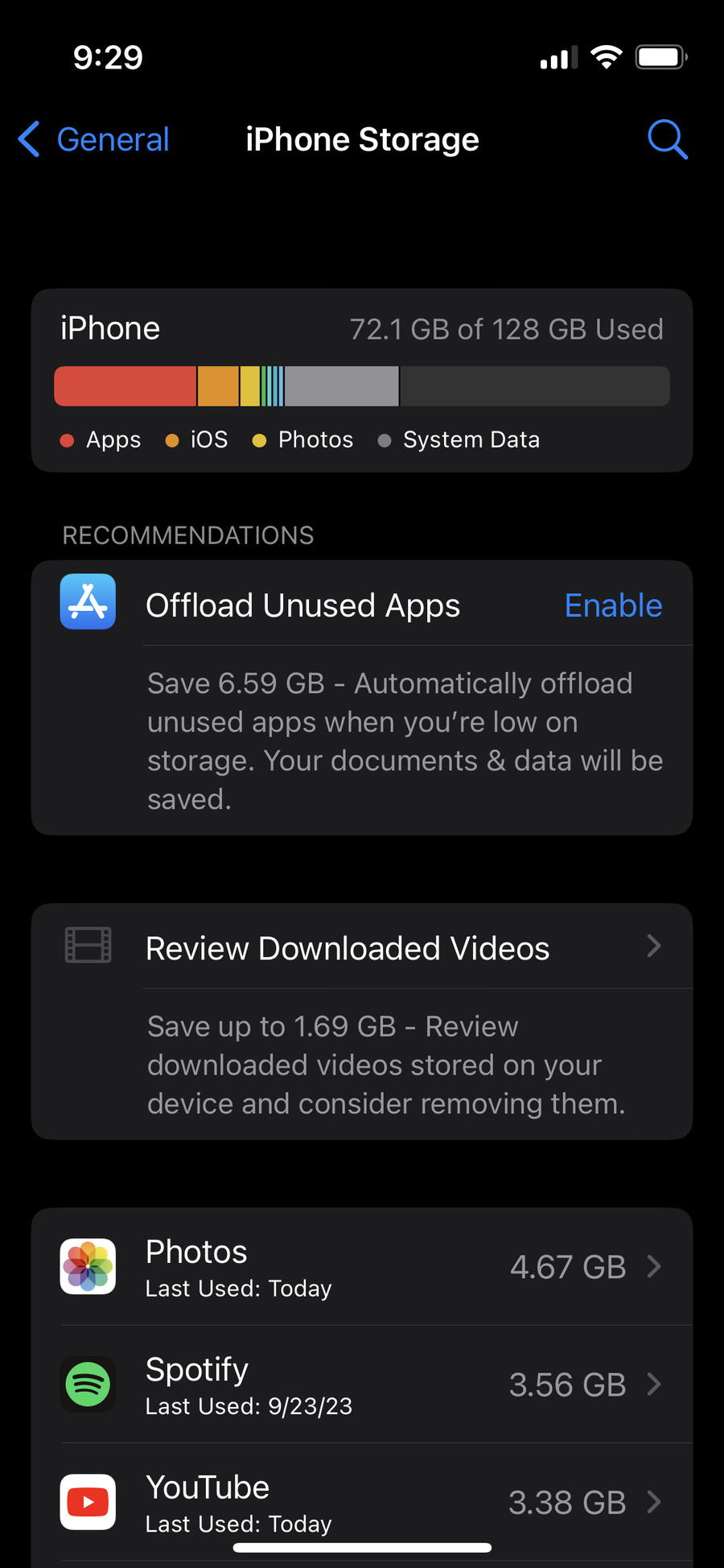Tap the YouTube app icon

point(87,1502)
